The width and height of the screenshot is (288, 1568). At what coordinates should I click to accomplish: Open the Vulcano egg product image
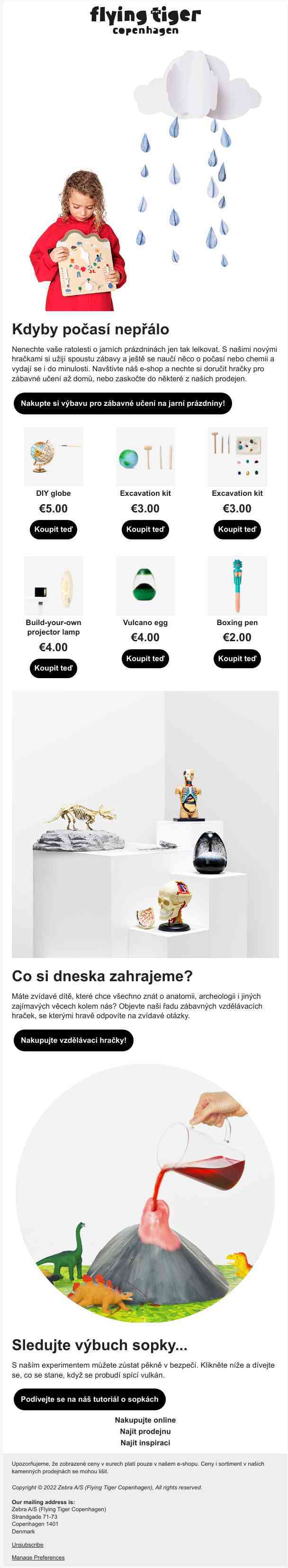[145, 585]
